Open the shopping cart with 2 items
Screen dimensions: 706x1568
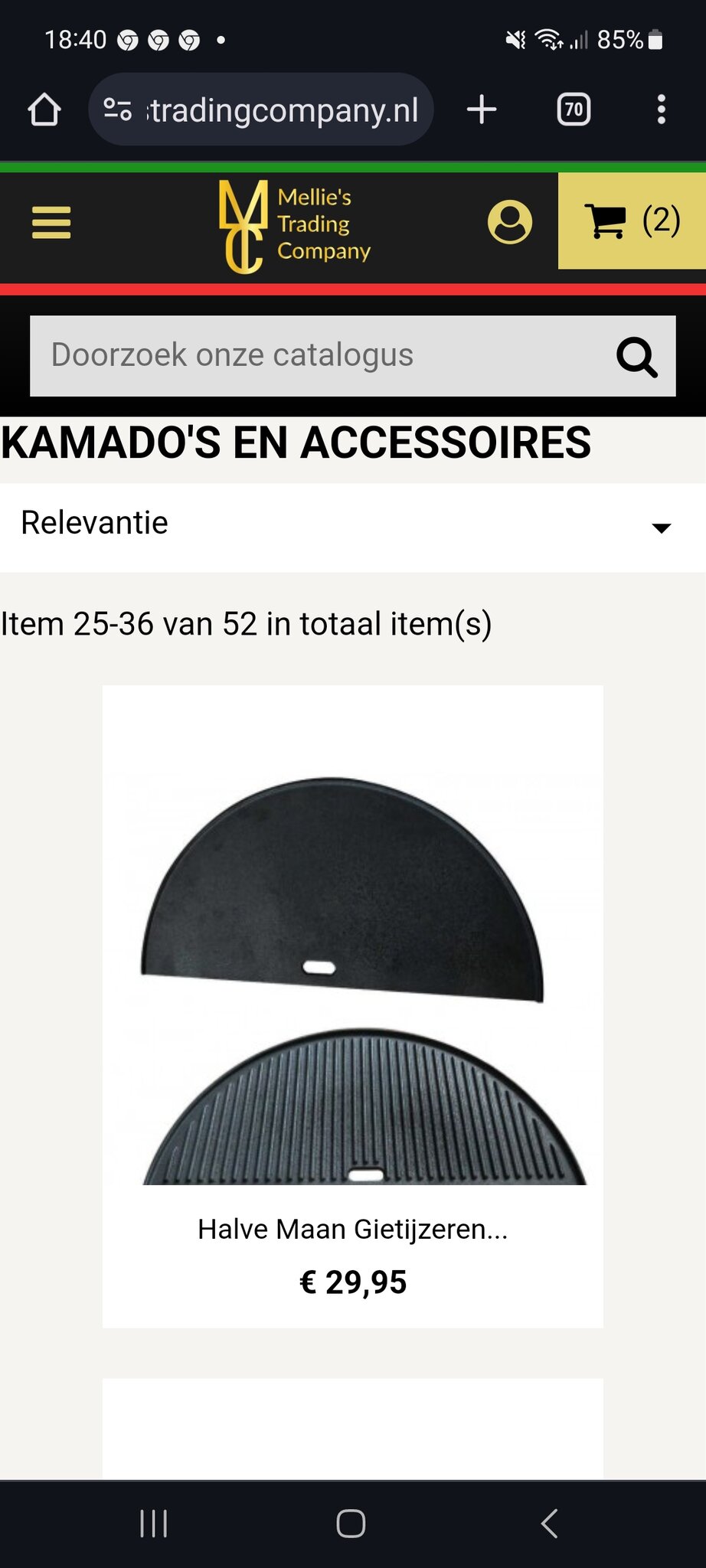click(632, 221)
